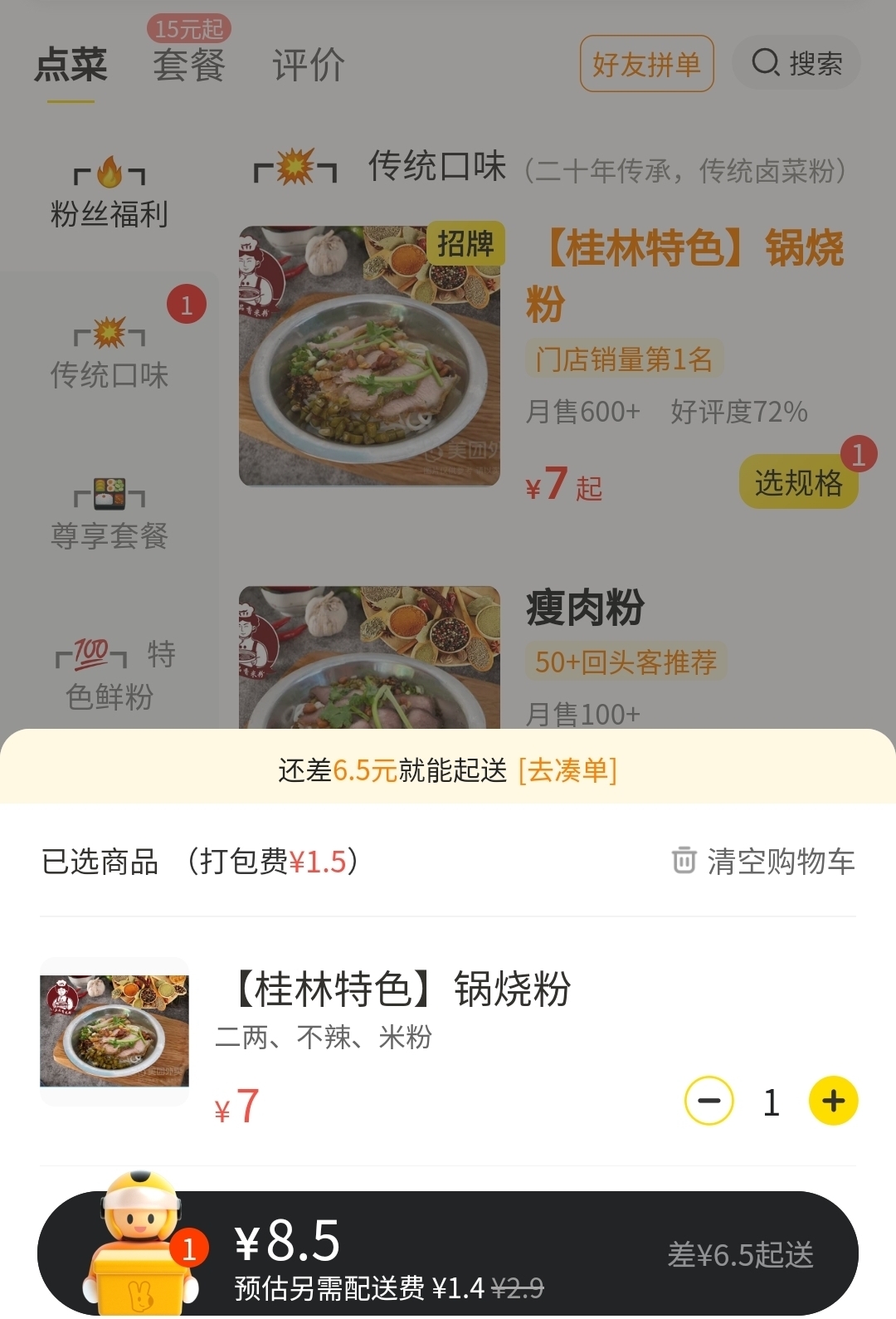The width and height of the screenshot is (896, 1319).
Task: Follow the 去凑单 link
Action: coord(567,770)
